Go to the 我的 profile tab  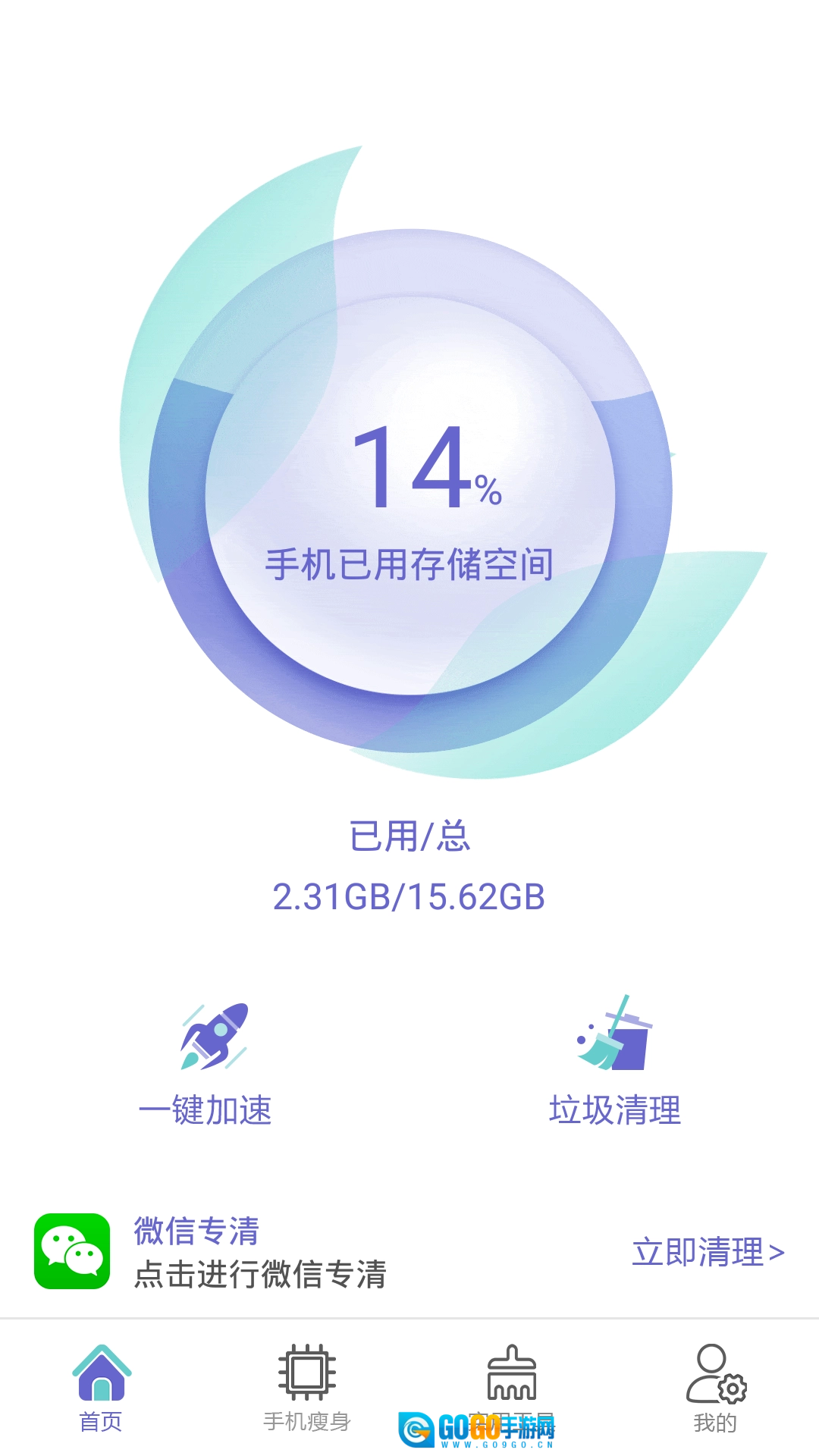click(x=715, y=1388)
